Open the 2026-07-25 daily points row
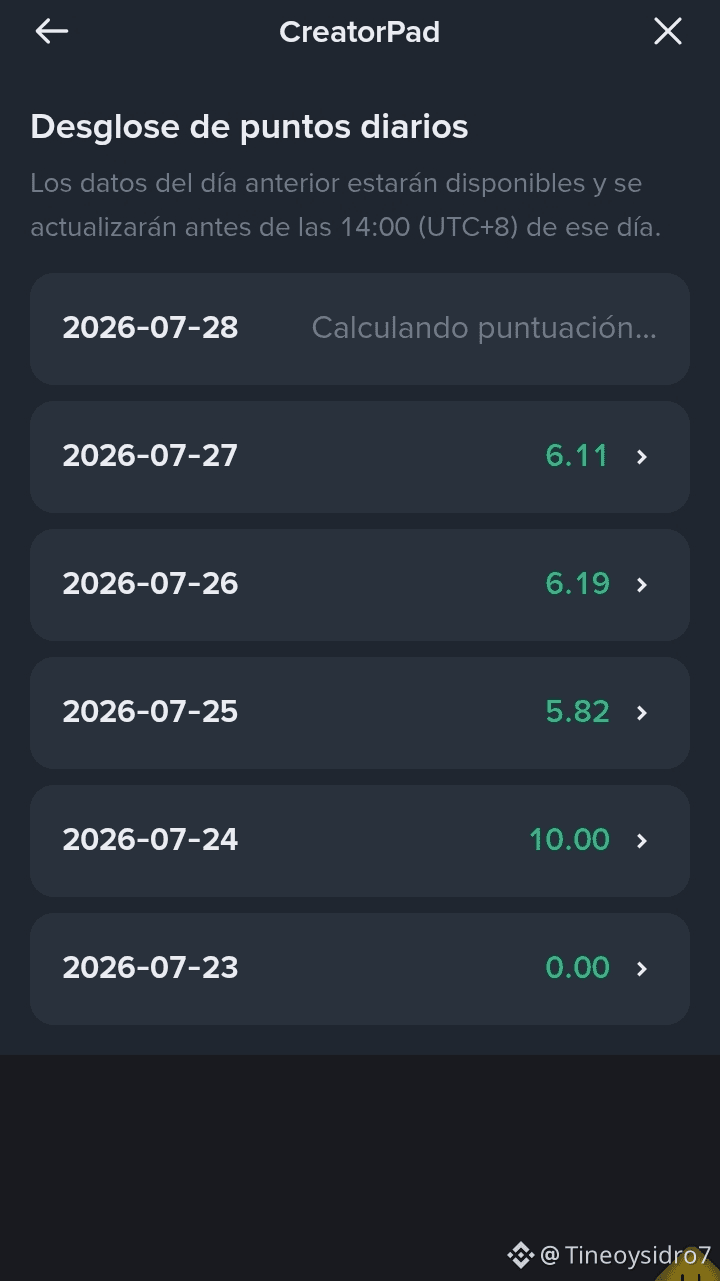 point(360,713)
